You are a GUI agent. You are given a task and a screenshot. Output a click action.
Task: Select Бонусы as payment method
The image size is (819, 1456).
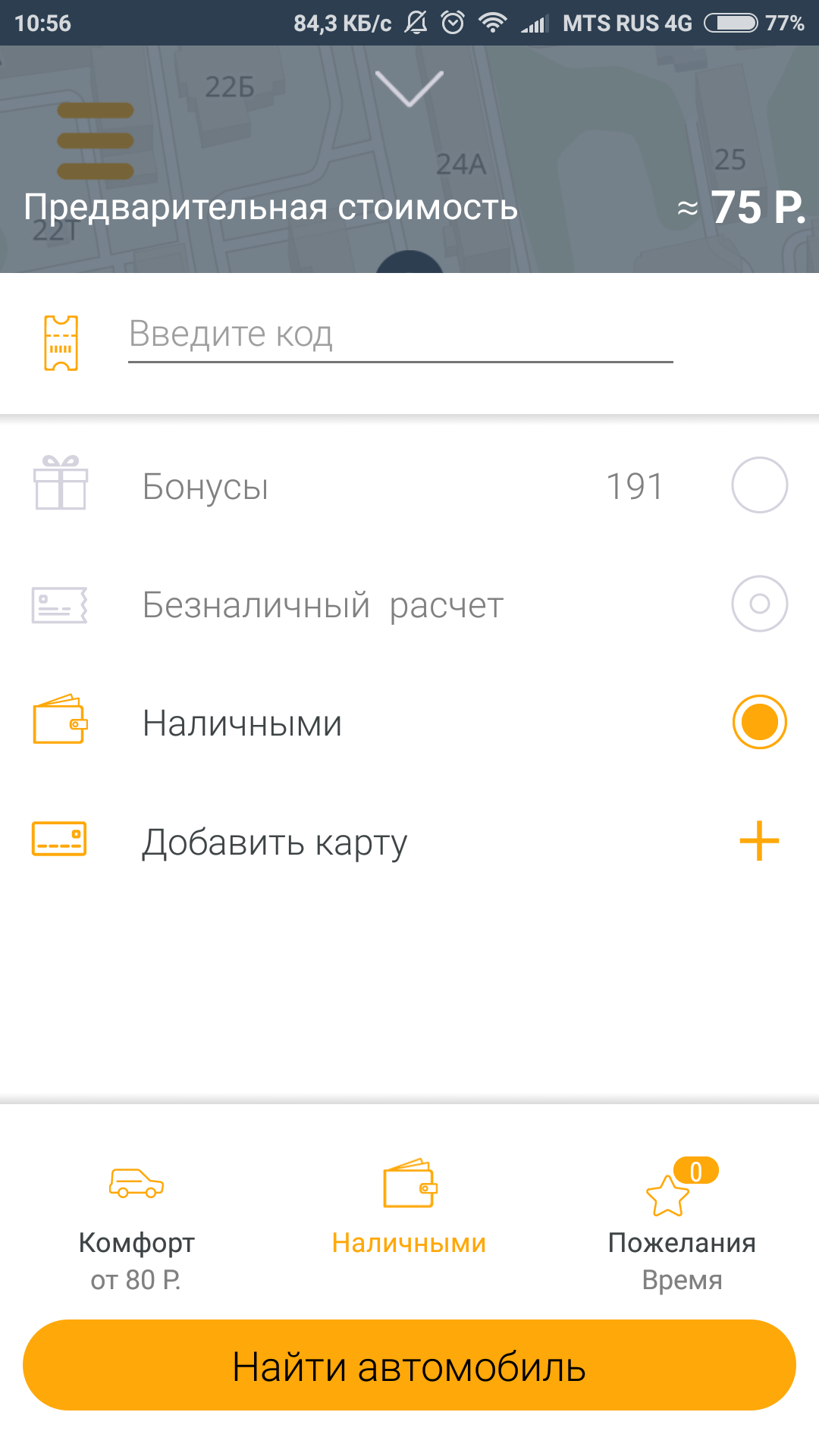759,485
